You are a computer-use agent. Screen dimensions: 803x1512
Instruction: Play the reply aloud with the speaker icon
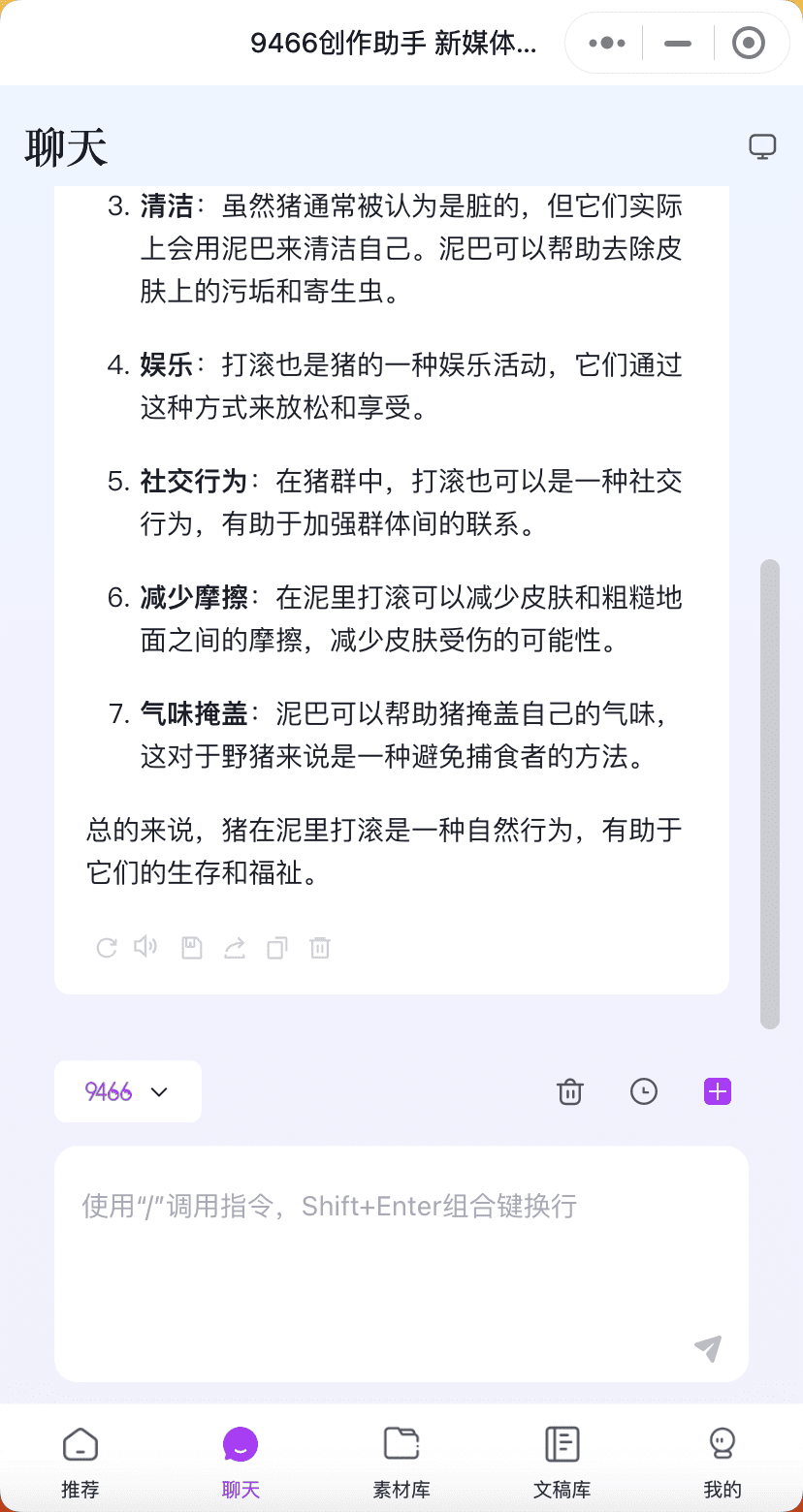coord(146,947)
